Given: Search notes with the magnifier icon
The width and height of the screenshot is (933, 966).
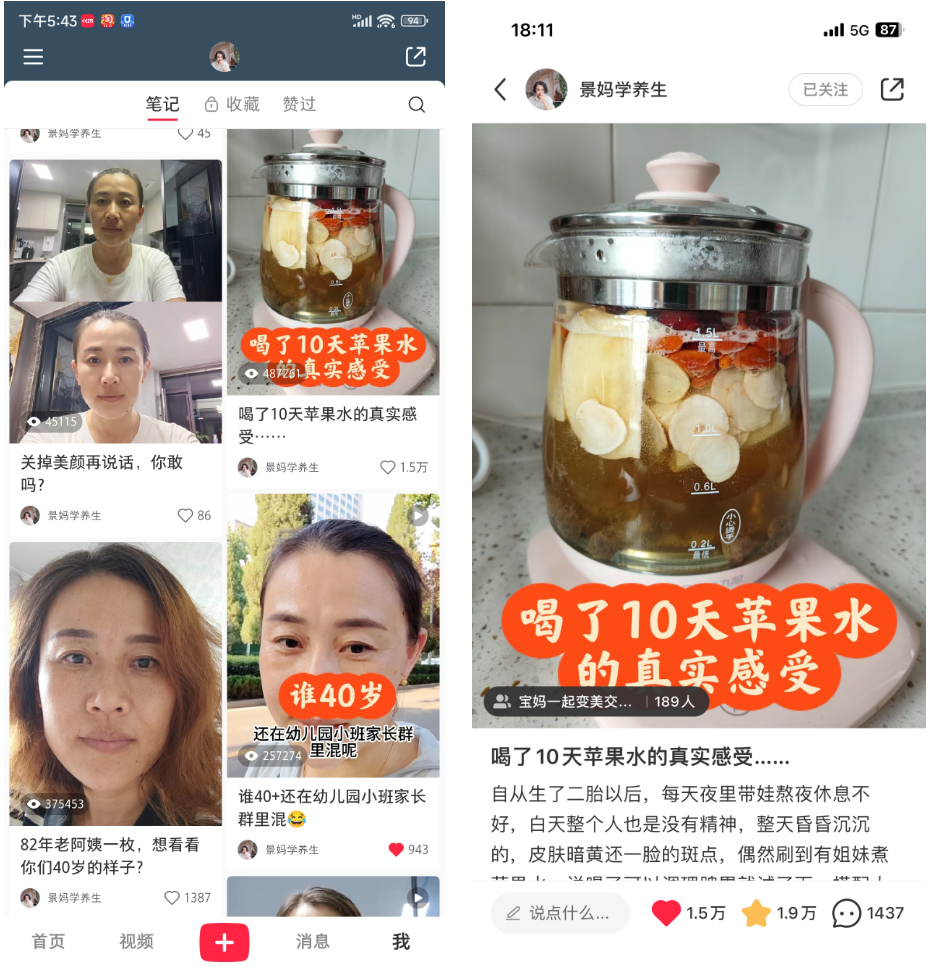Looking at the screenshot, I should point(417,105).
